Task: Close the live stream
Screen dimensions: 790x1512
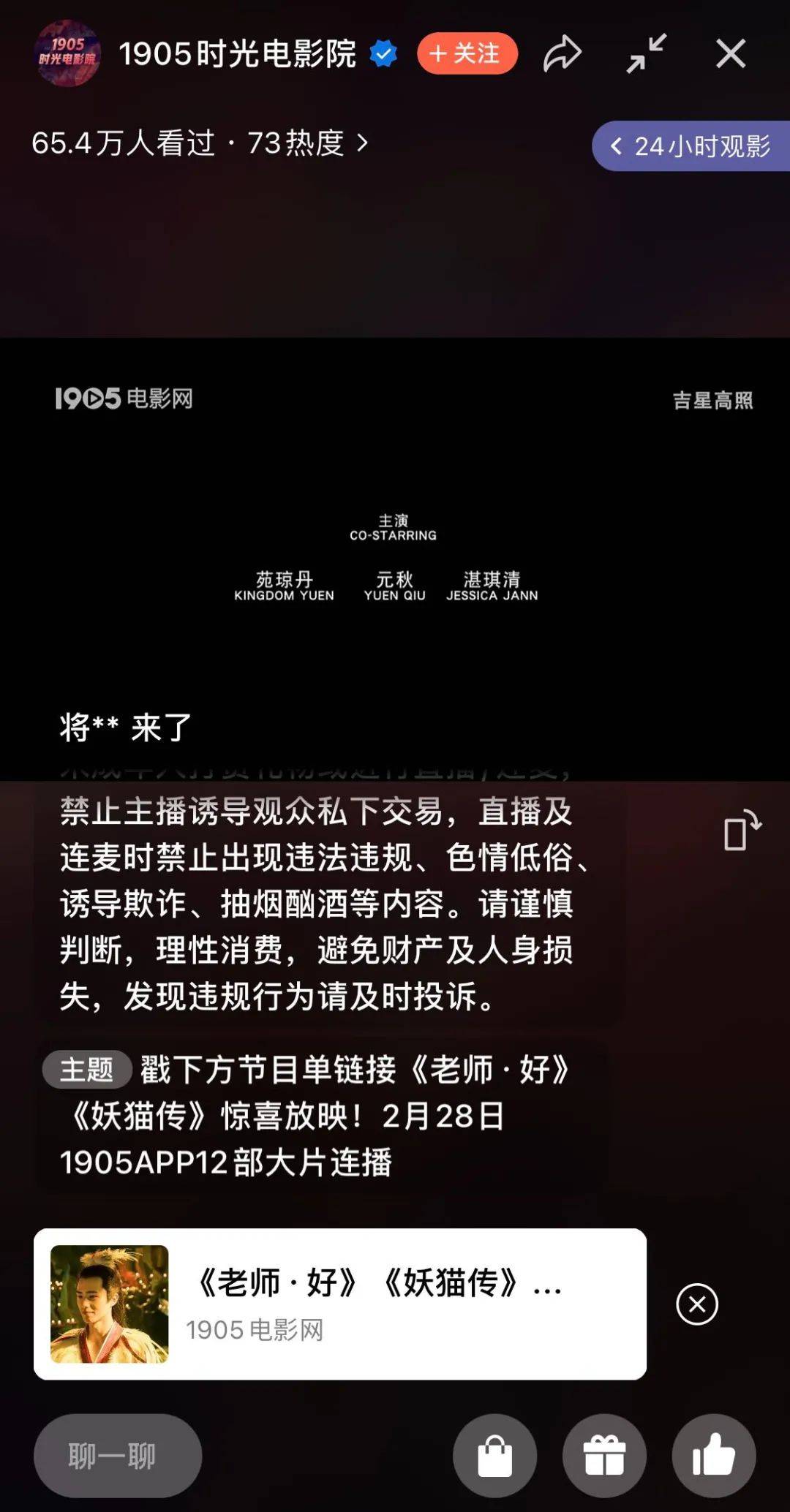Action: 730,53
